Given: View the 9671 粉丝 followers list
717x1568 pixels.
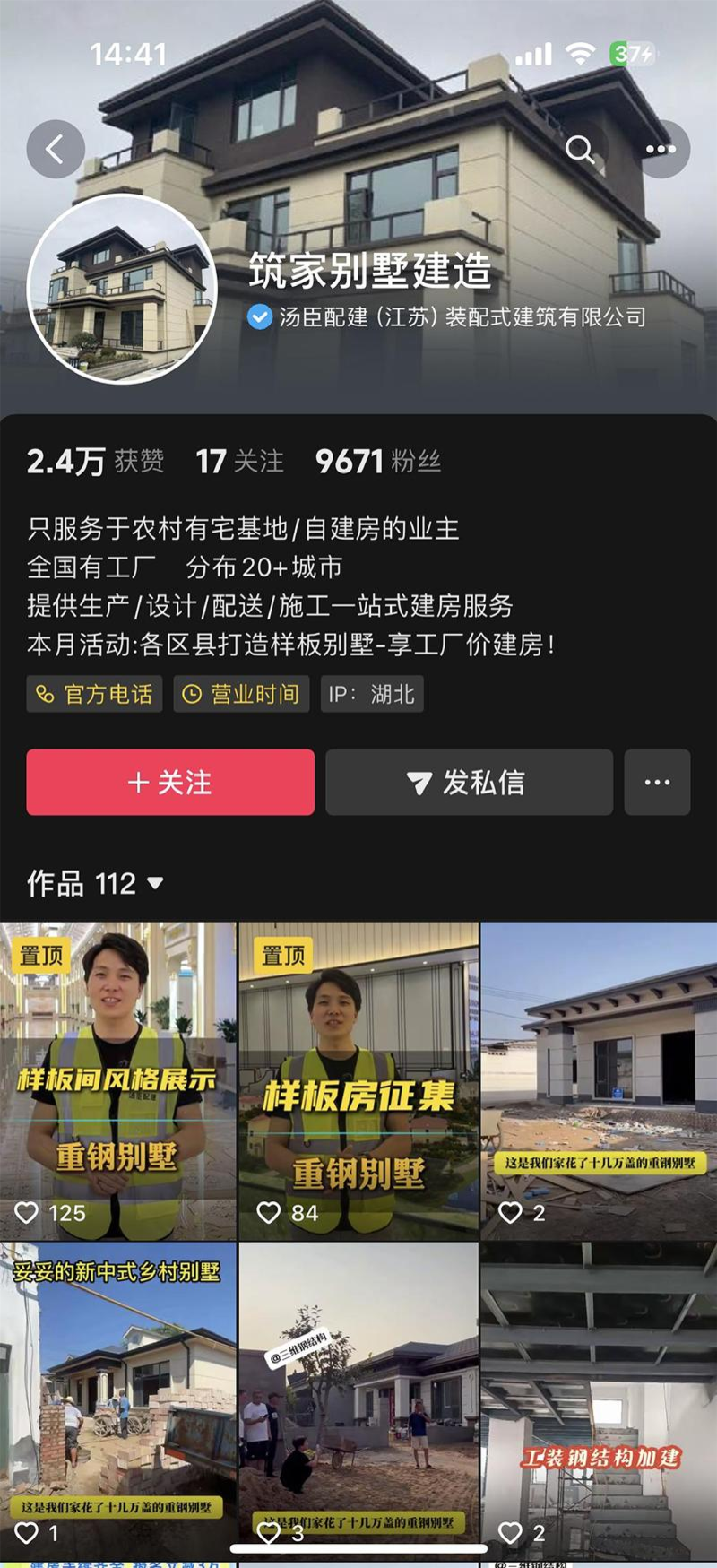Looking at the screenshot, I should point(378,462).
